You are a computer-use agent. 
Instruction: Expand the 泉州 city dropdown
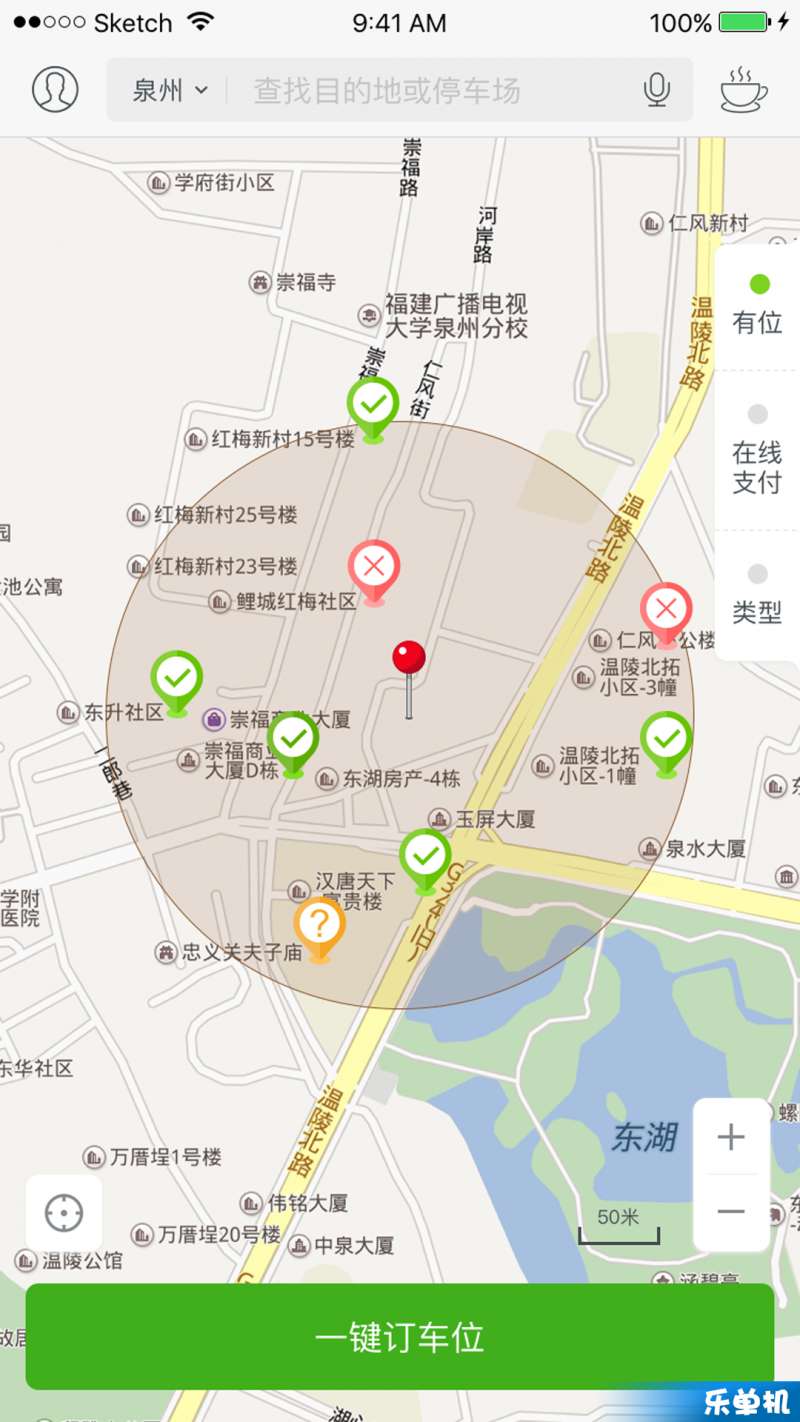pos(170,91)
